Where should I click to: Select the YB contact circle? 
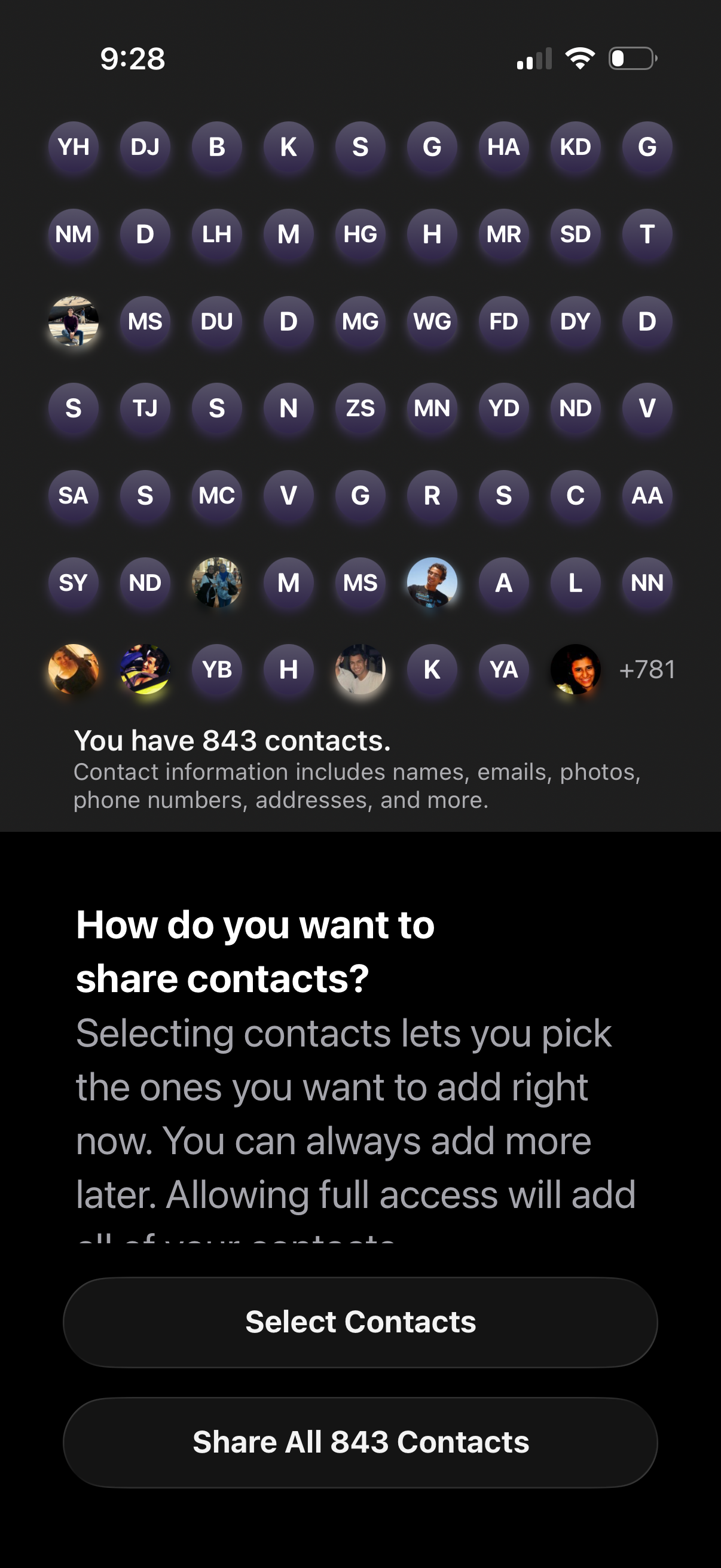tap(218, 669)
